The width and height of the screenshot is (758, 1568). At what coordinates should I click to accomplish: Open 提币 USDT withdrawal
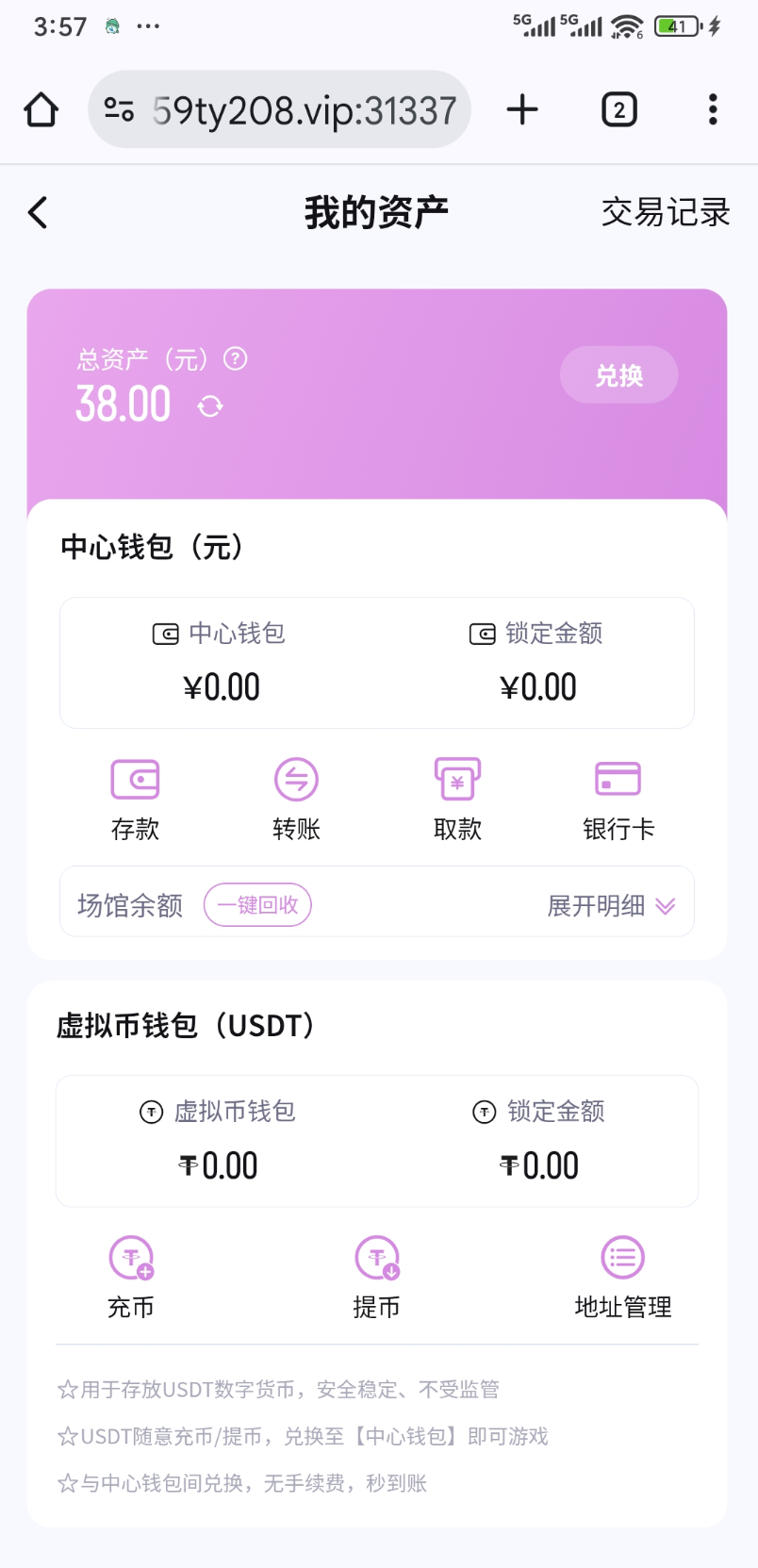click(x=377, y=1277)
